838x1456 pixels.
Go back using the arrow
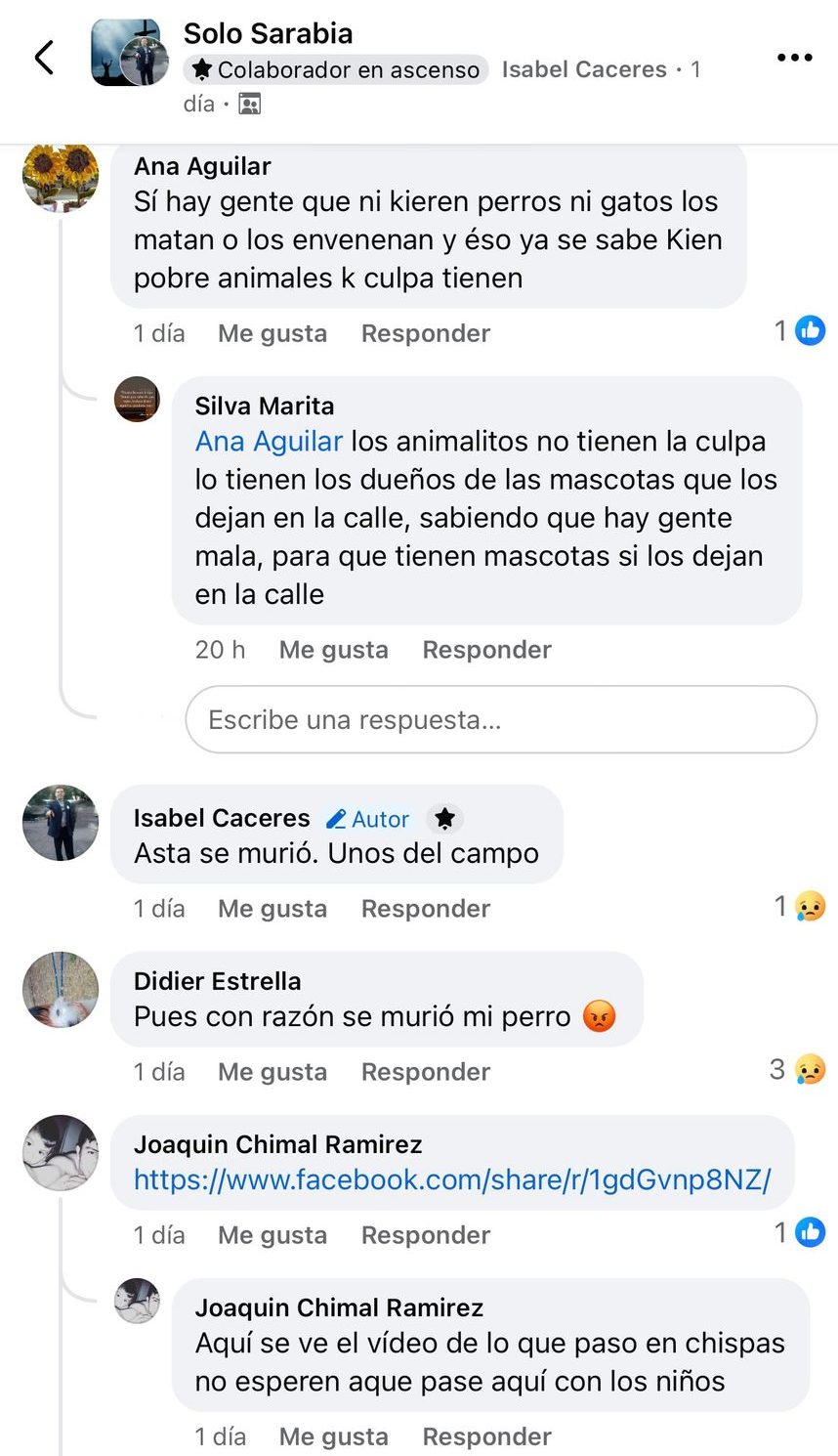[x=44, y=58]
